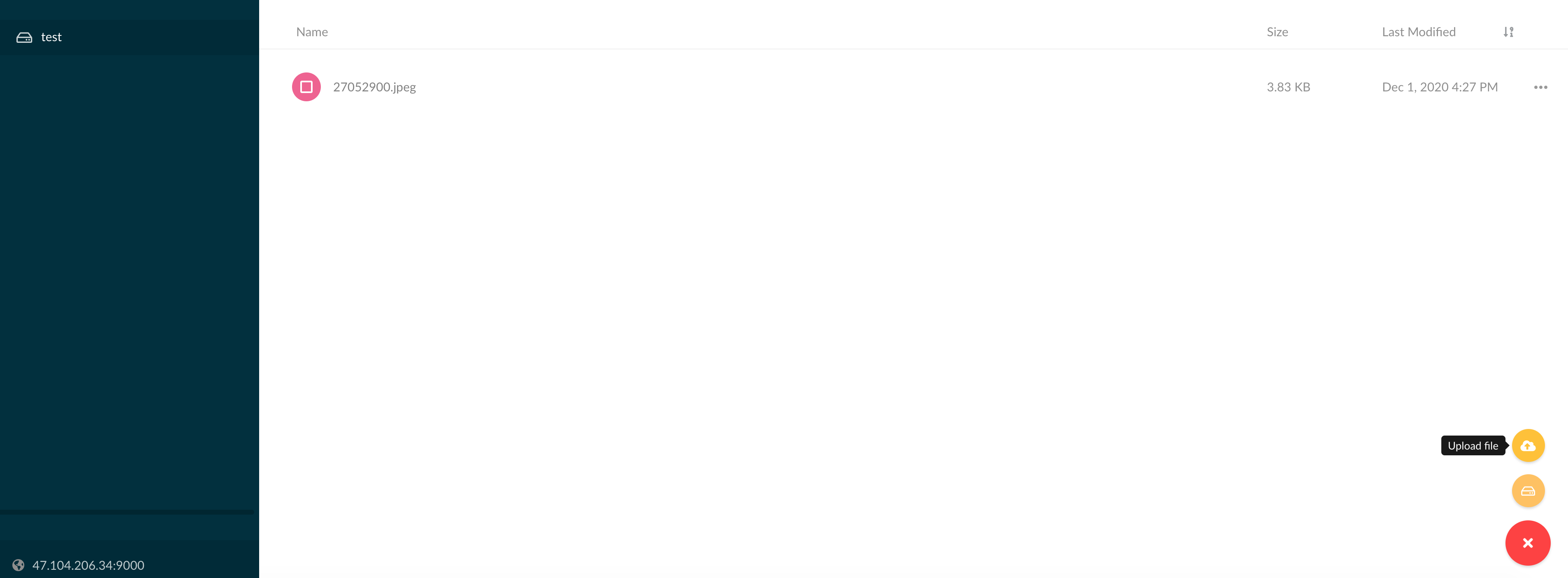Close the red floating action menu

point(1527,543)
